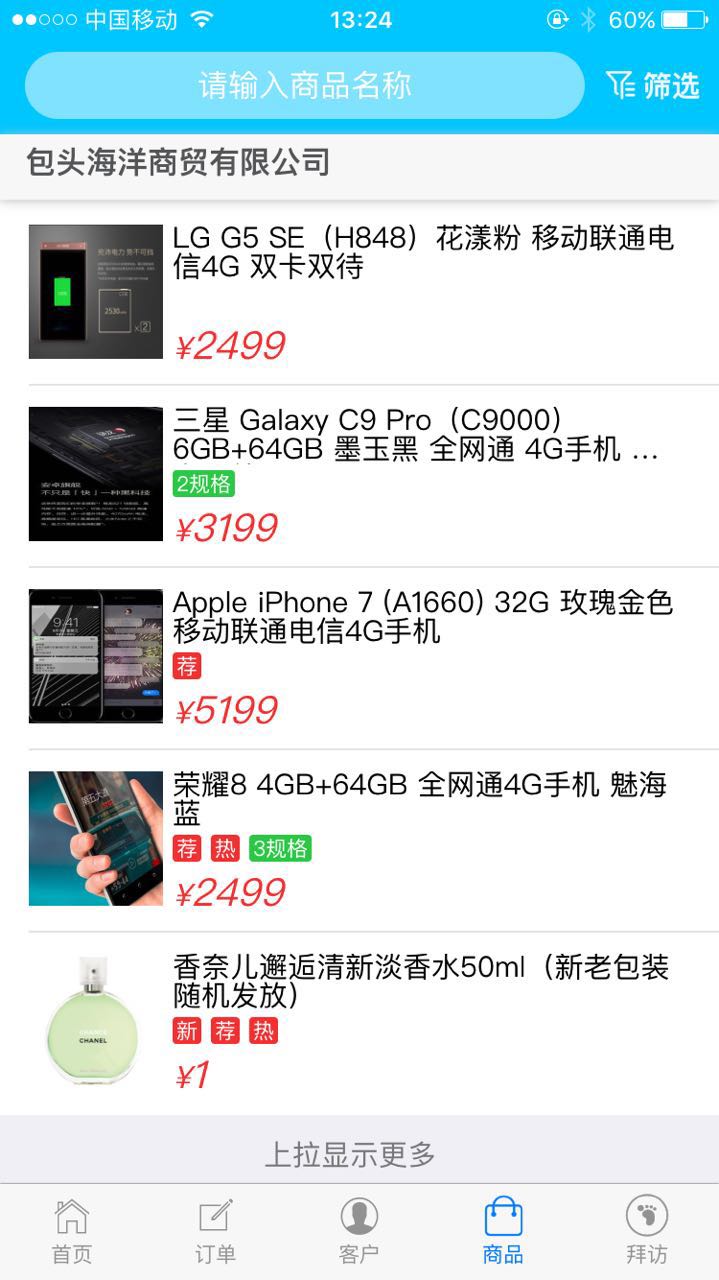Select the Apple iPhone 7 item
The height and width of the screenshot is (1280, 719).
(x=423, y=617)
